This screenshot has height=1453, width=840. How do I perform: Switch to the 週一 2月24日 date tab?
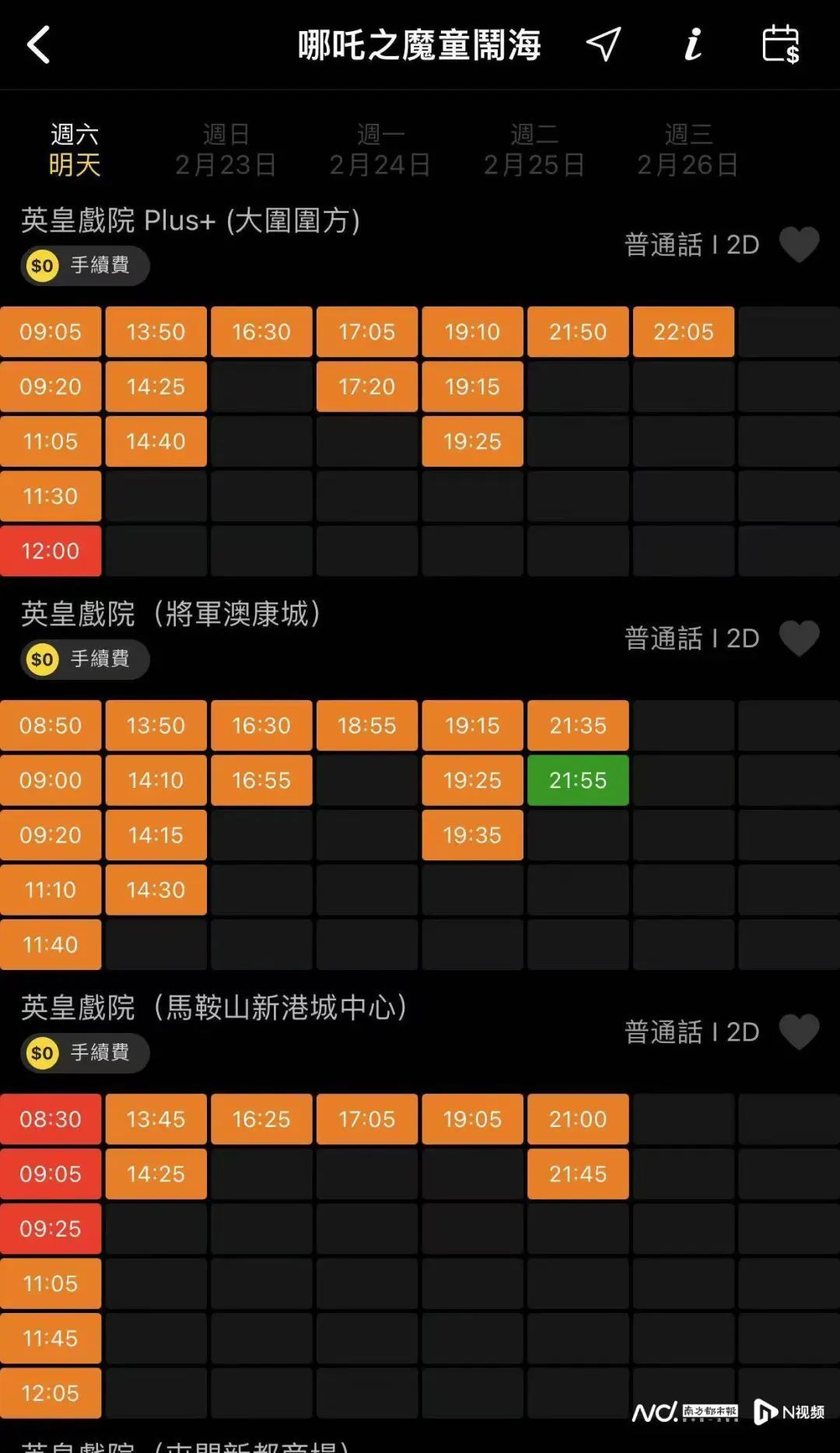[x=380, y=149]
